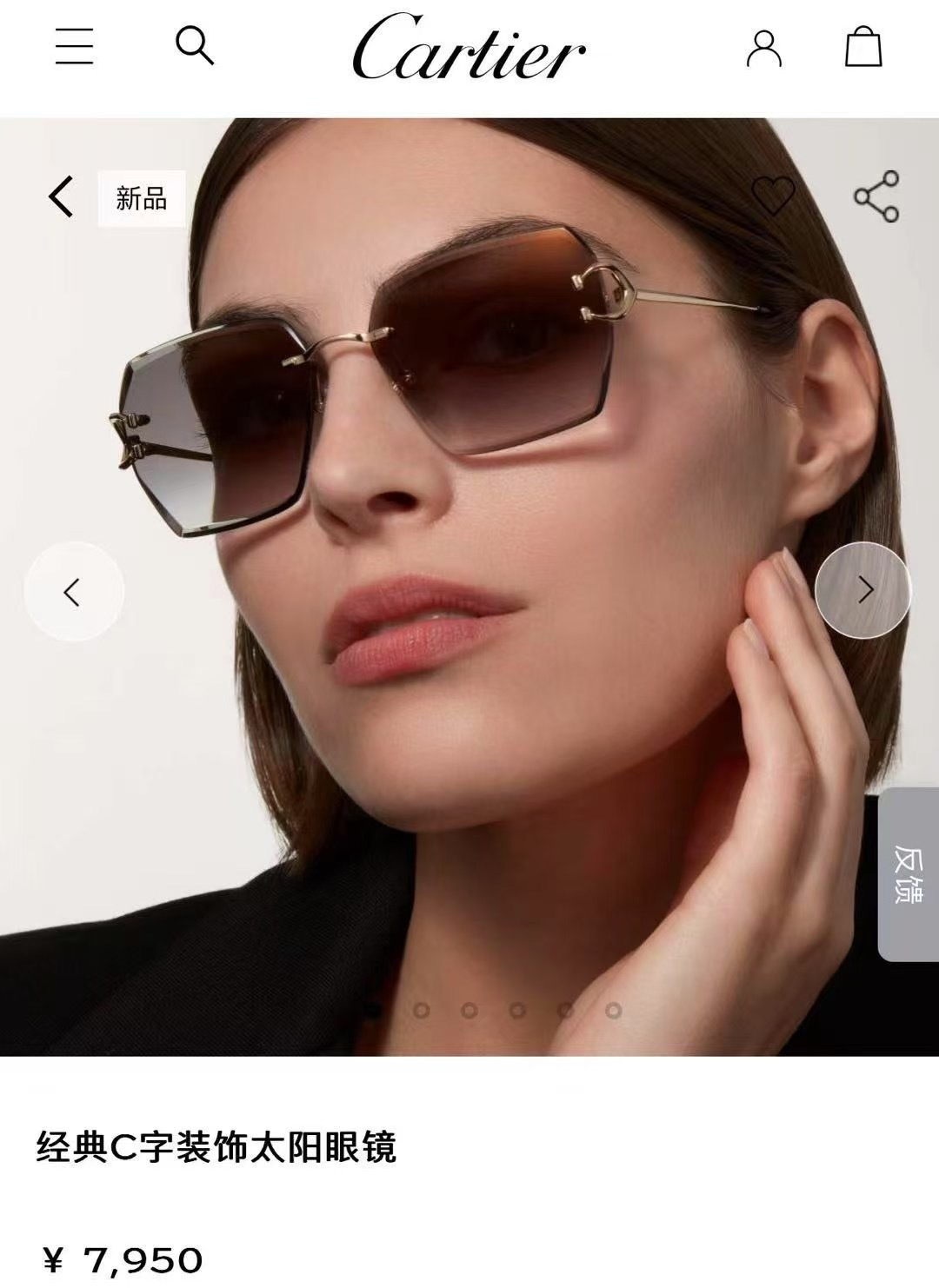Open the hamburger menu
The height and width of the screenshot is (1288, 939).
[x=74, y=46]
